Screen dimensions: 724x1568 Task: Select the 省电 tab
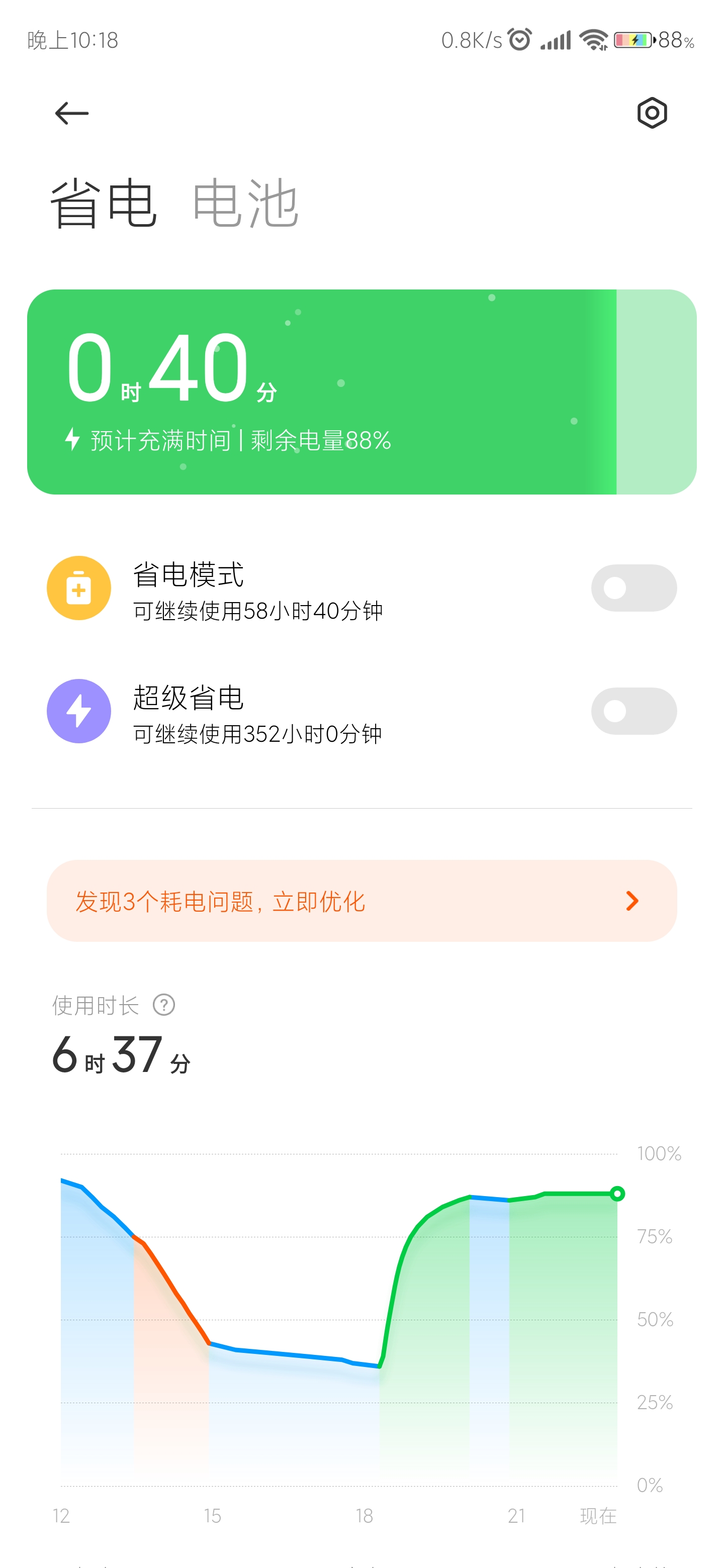tap(103, 203)
